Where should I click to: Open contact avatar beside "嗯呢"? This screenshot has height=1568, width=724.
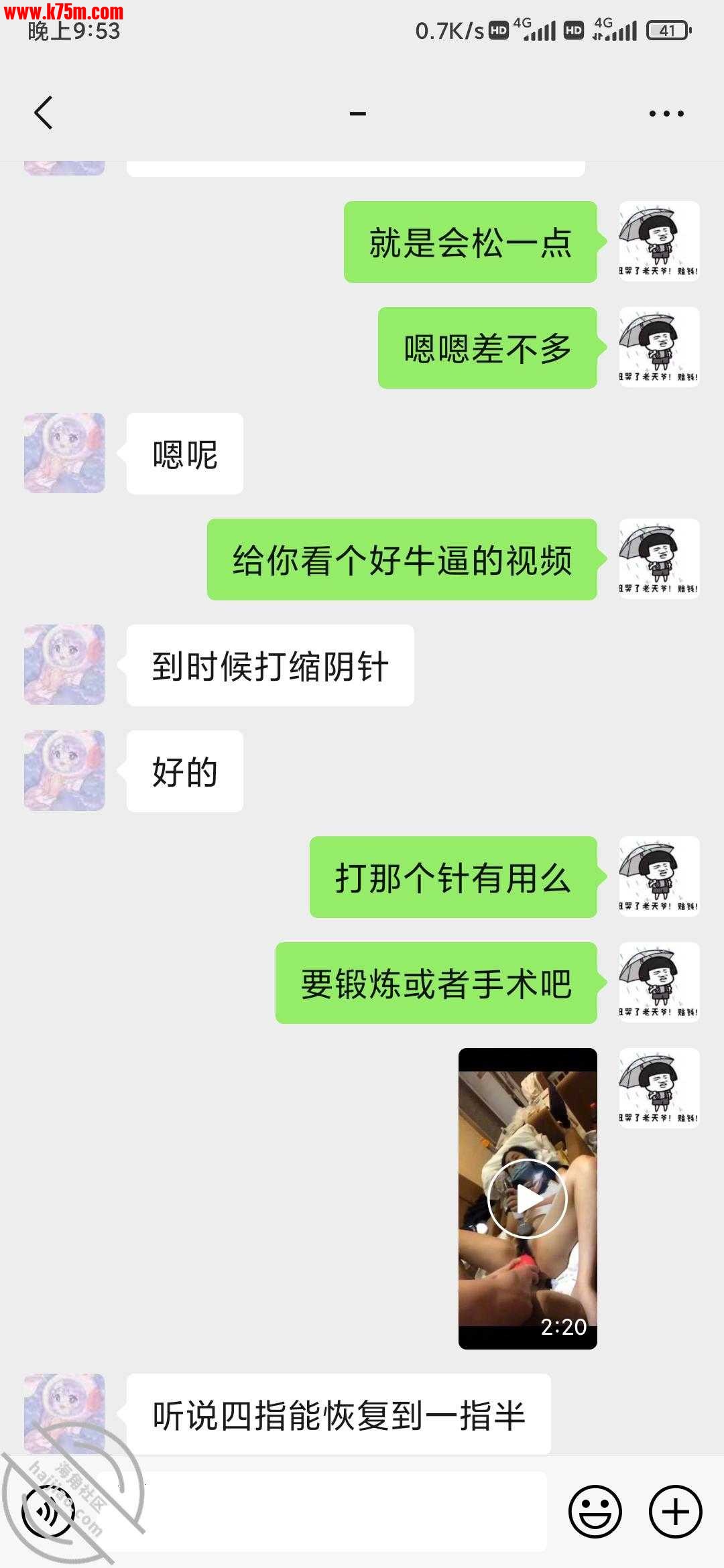(64, 453)
